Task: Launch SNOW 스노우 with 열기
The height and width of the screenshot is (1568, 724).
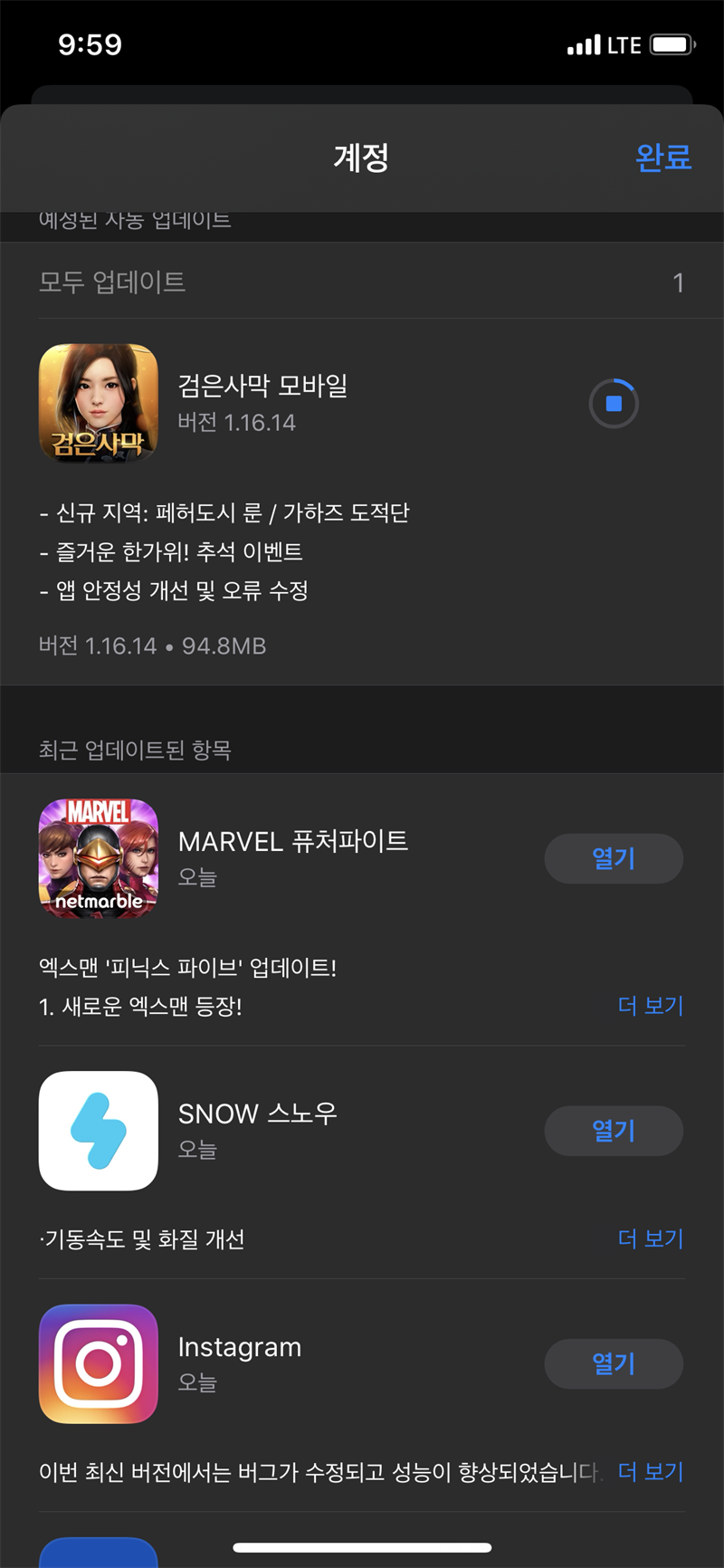Action: click(613, 1130)
